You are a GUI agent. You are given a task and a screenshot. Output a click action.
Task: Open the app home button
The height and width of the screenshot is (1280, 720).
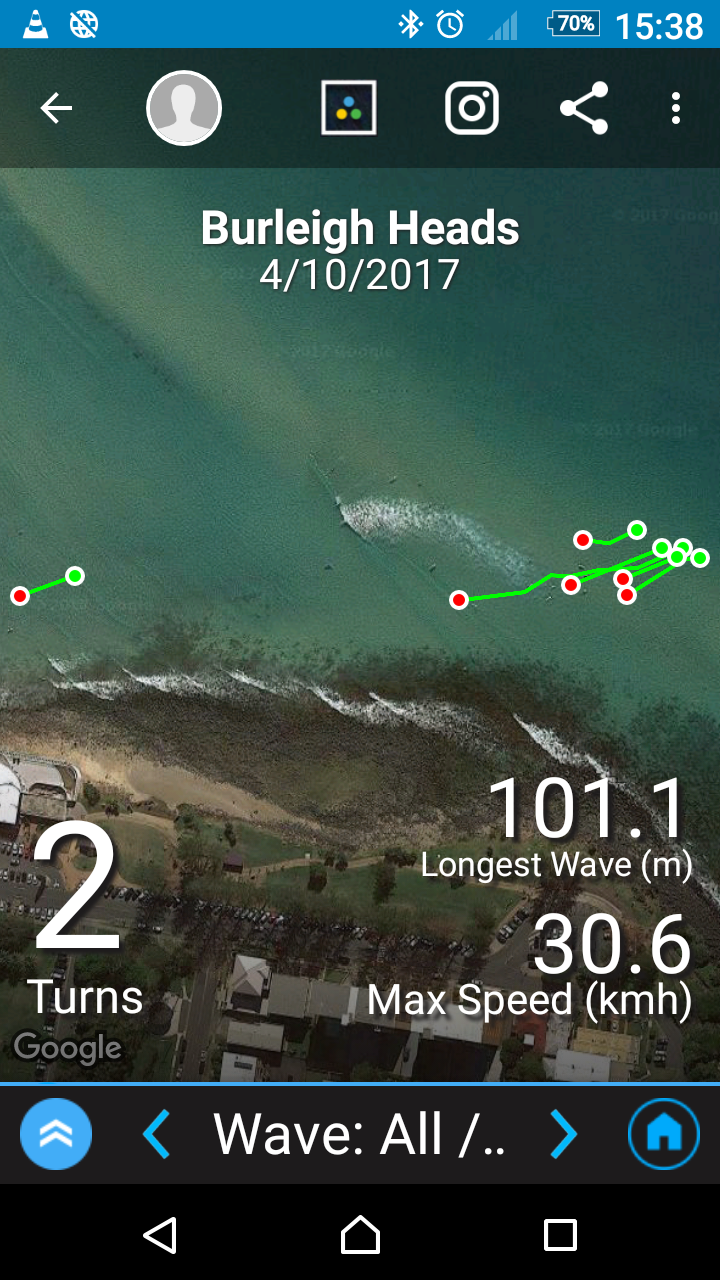pos(664,1134)
